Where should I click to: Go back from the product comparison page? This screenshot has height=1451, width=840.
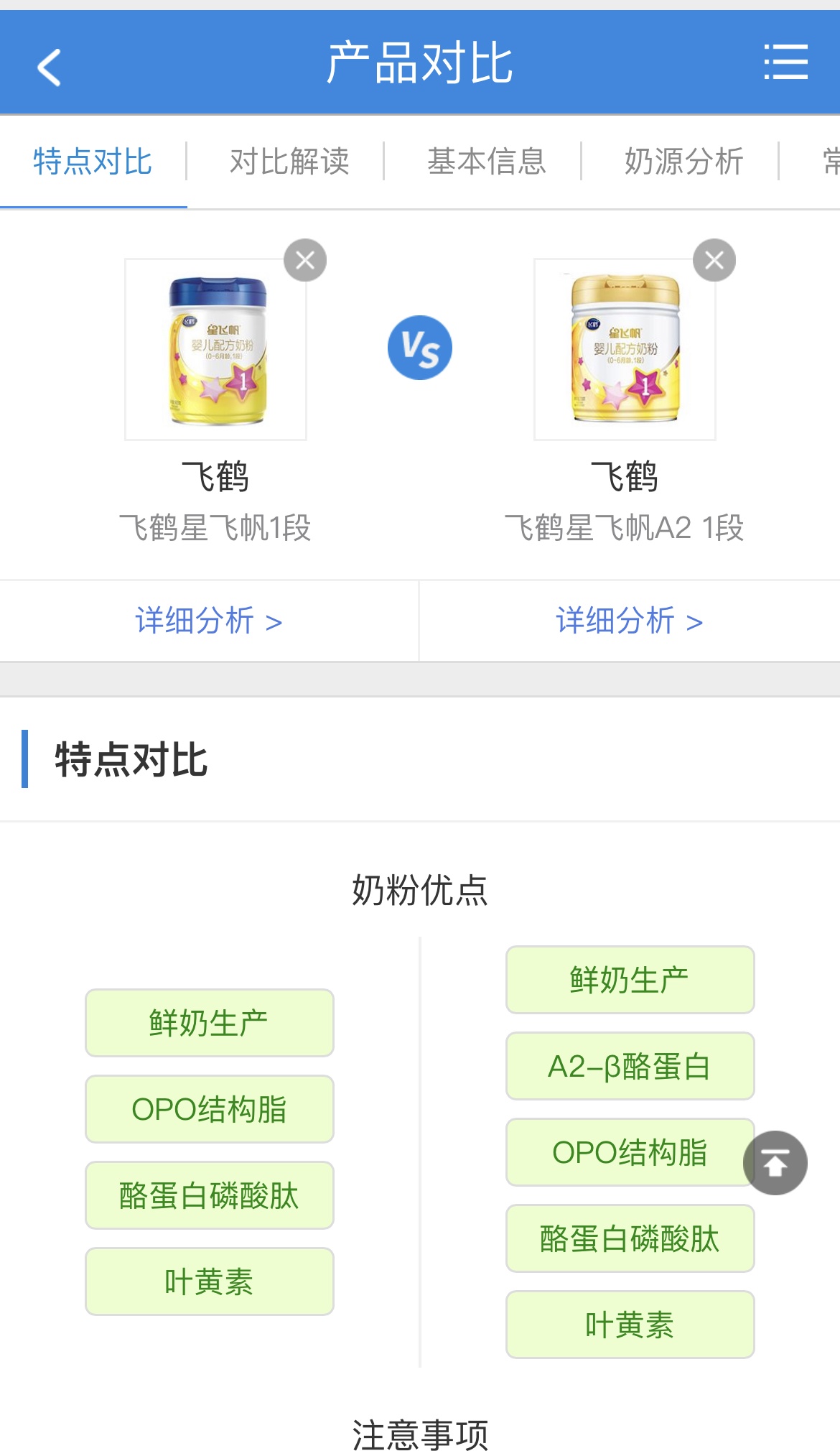pos(49,67)
